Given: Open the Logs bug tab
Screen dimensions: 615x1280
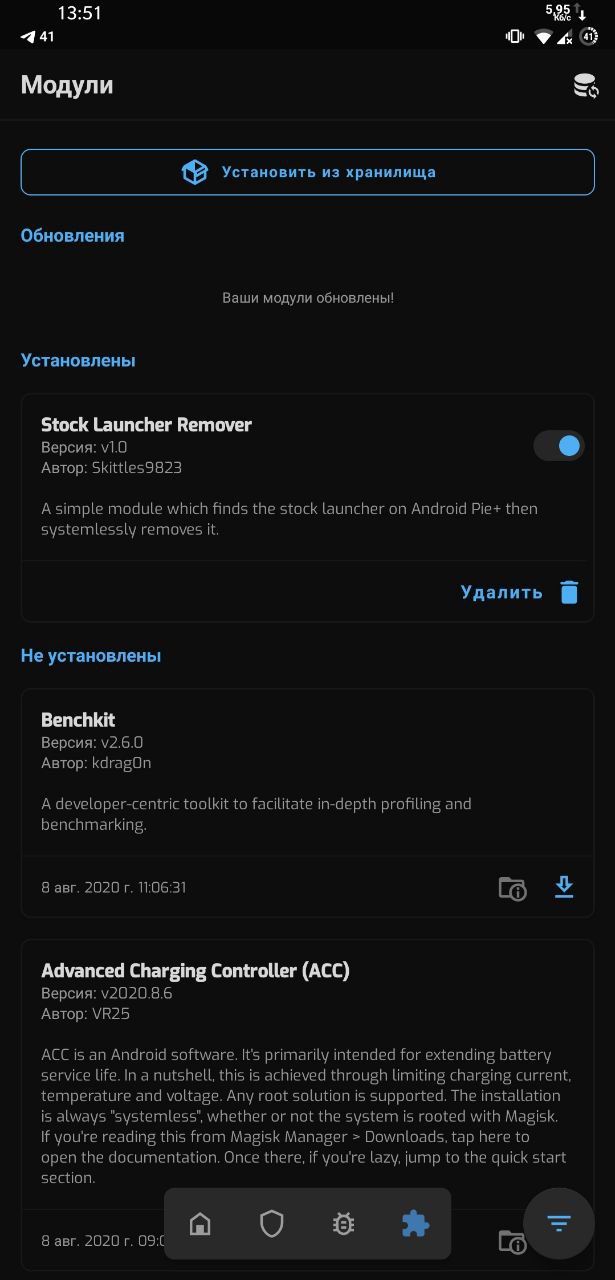Looking at the screenshot, I should click(x=344, y=1224).
